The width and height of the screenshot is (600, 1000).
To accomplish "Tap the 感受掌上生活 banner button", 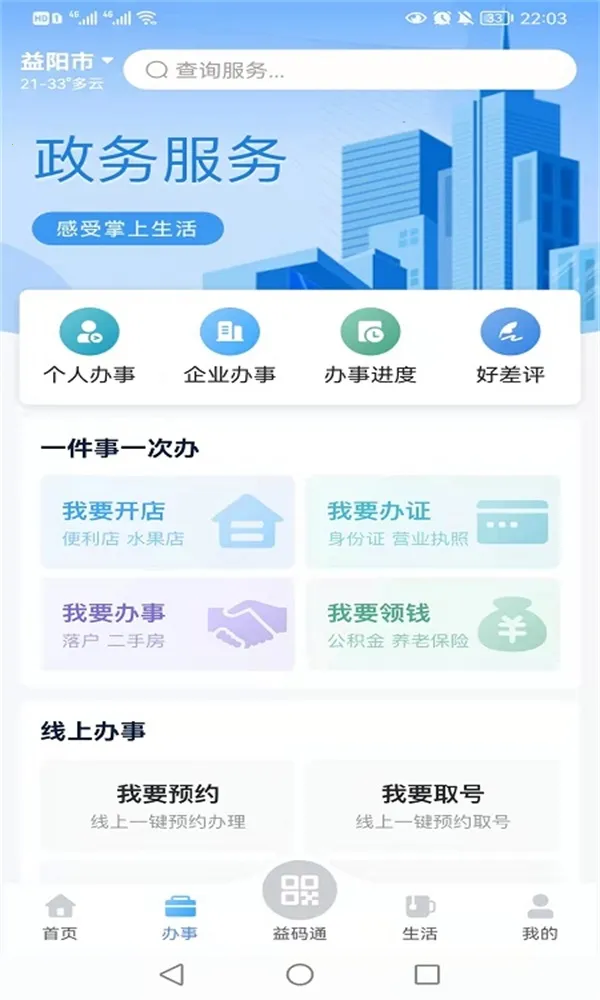I will tap(127, 229).
